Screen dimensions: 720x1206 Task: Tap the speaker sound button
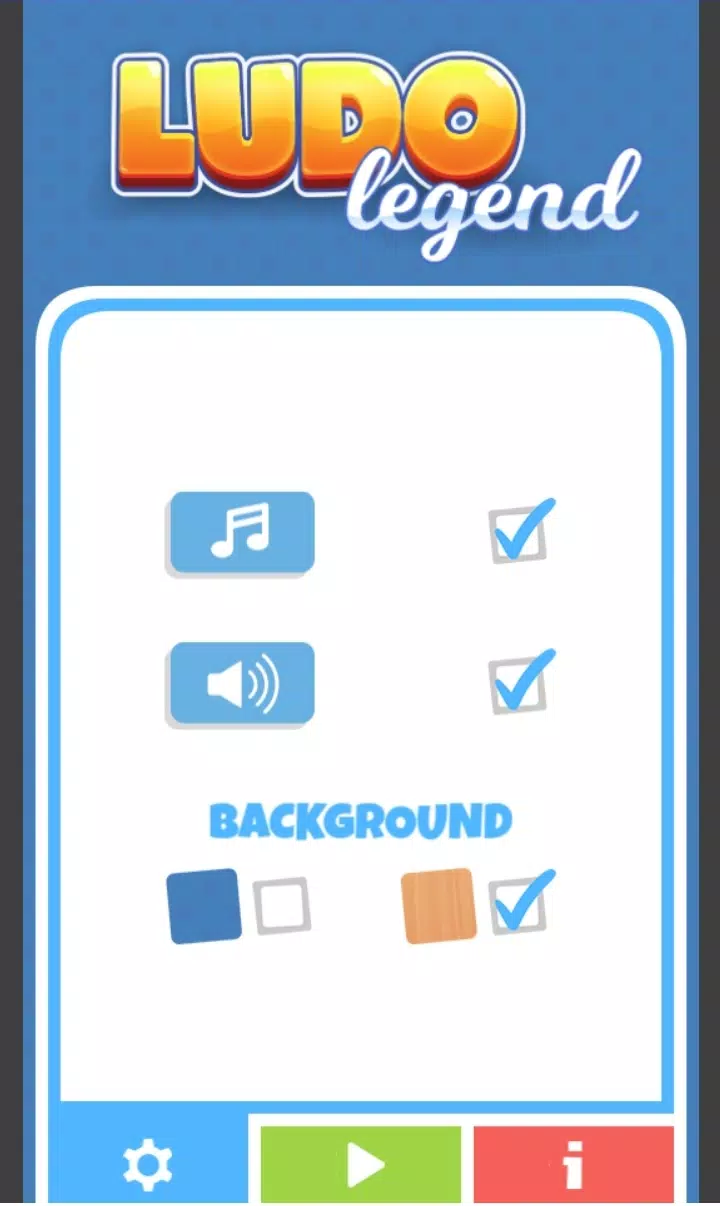241,684
